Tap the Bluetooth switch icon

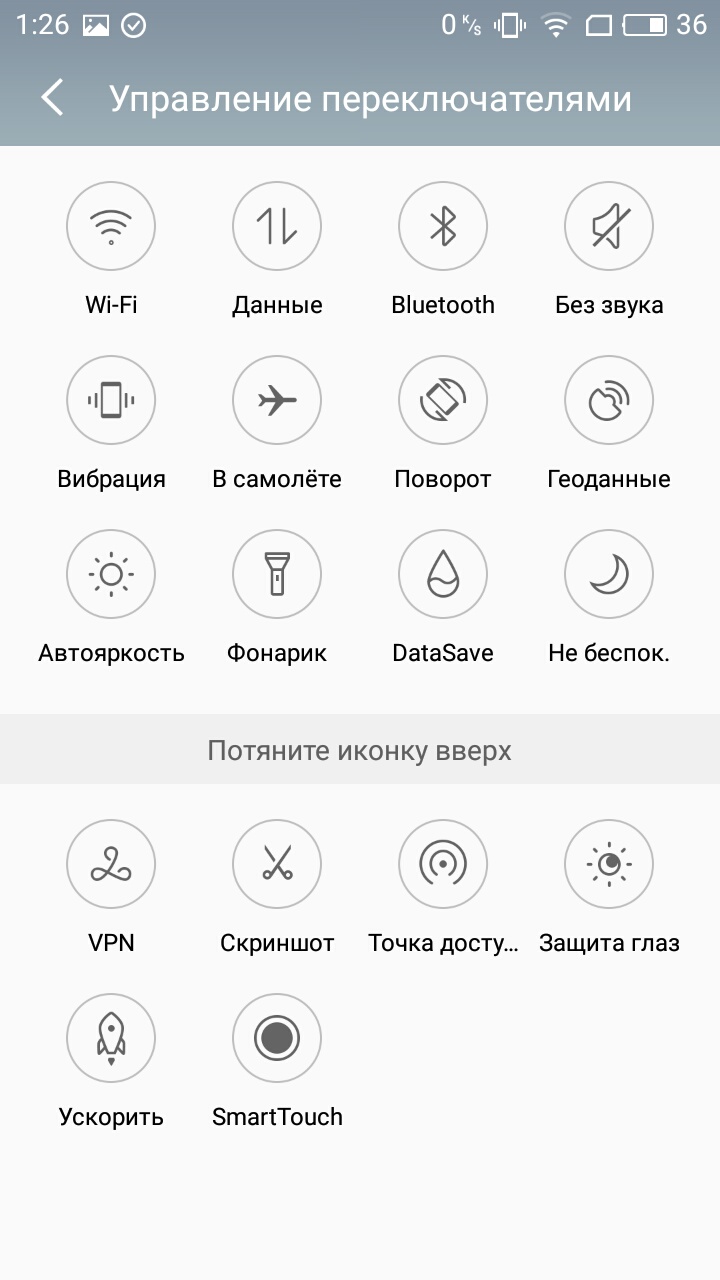[x=443, y=226]
